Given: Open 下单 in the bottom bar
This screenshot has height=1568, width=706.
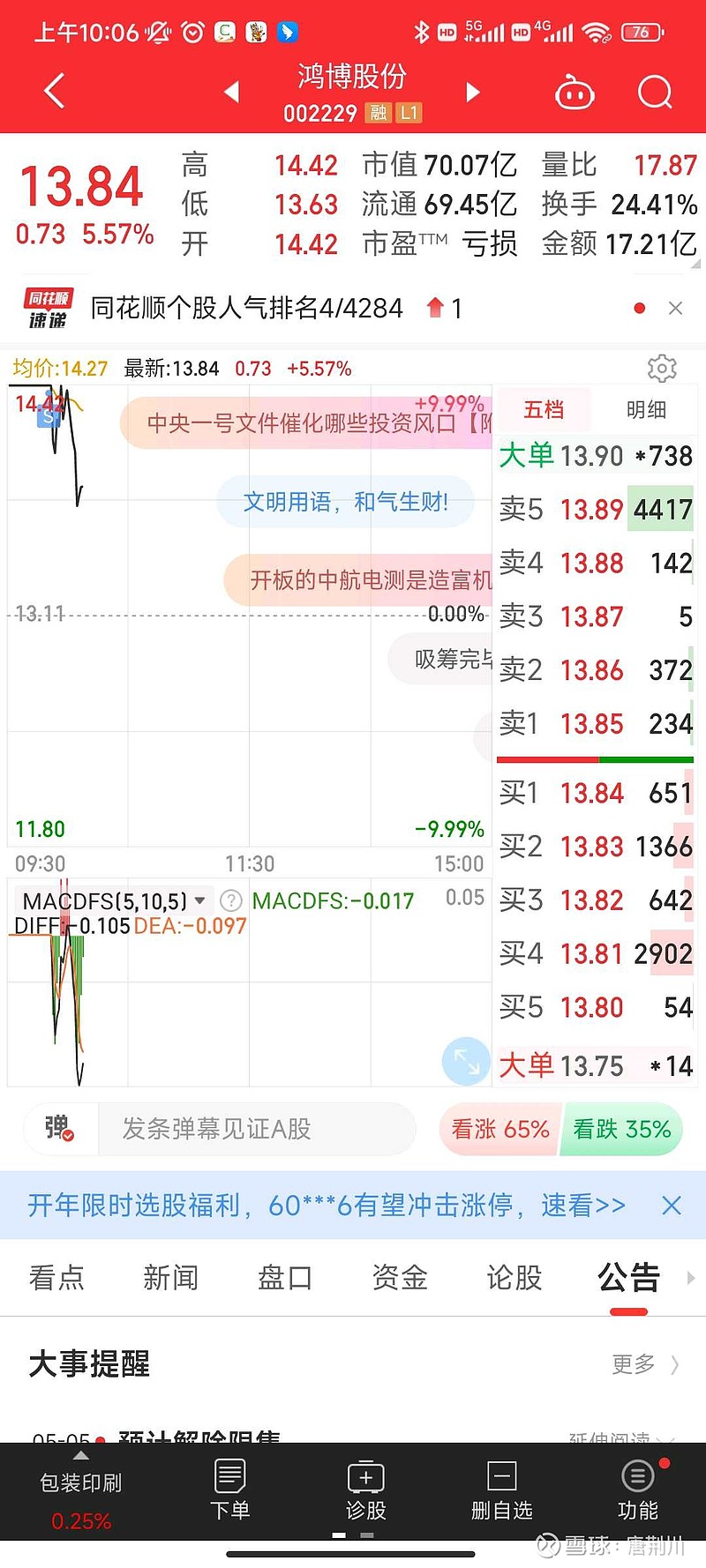Looking at the screenshot, I should [230, 1490].
